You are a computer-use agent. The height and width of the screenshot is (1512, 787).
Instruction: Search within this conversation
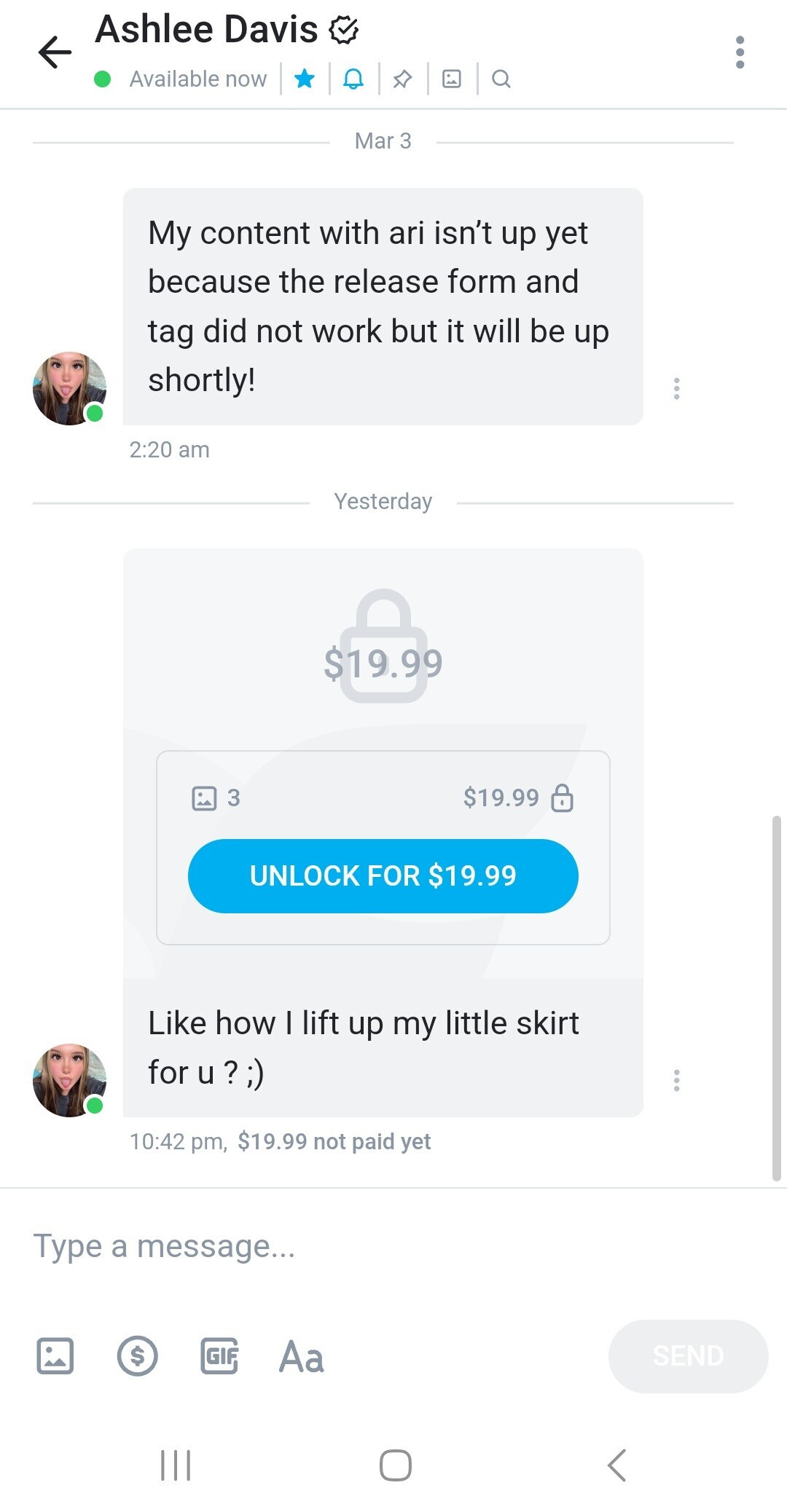(501, 79)
